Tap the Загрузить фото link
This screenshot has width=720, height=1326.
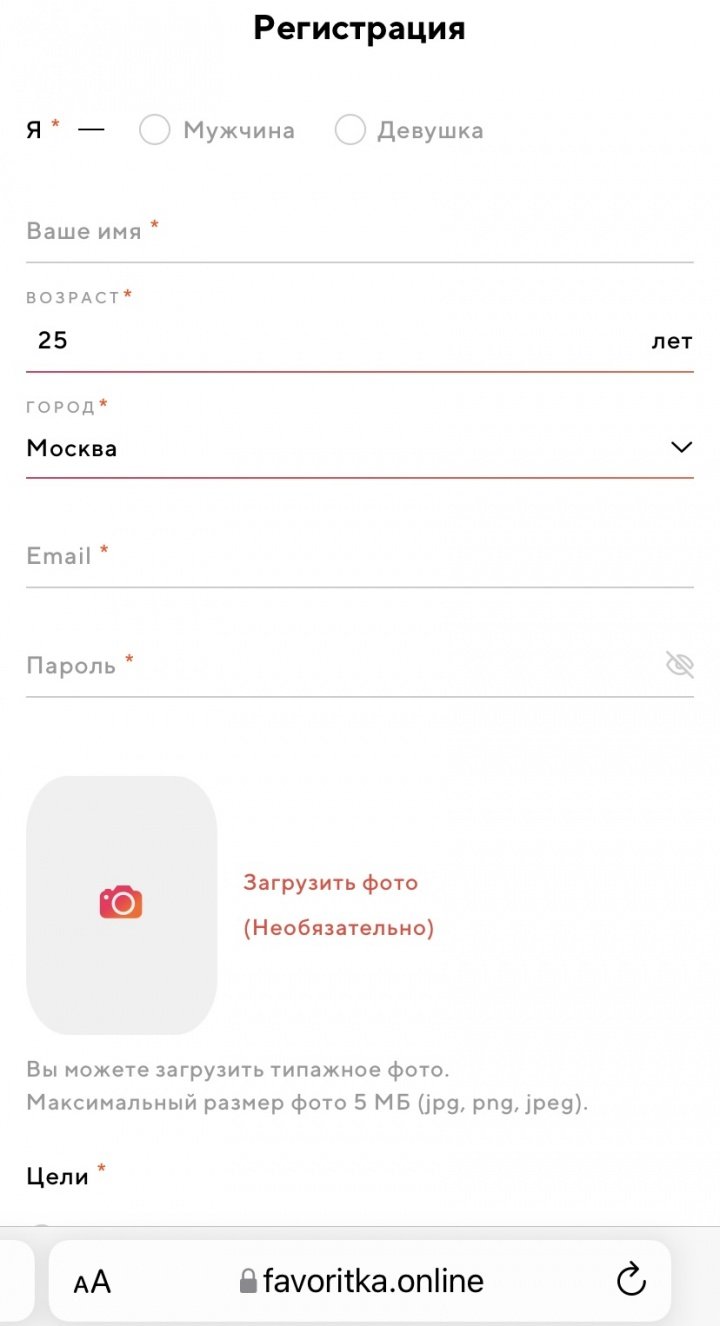coord(330,883)
